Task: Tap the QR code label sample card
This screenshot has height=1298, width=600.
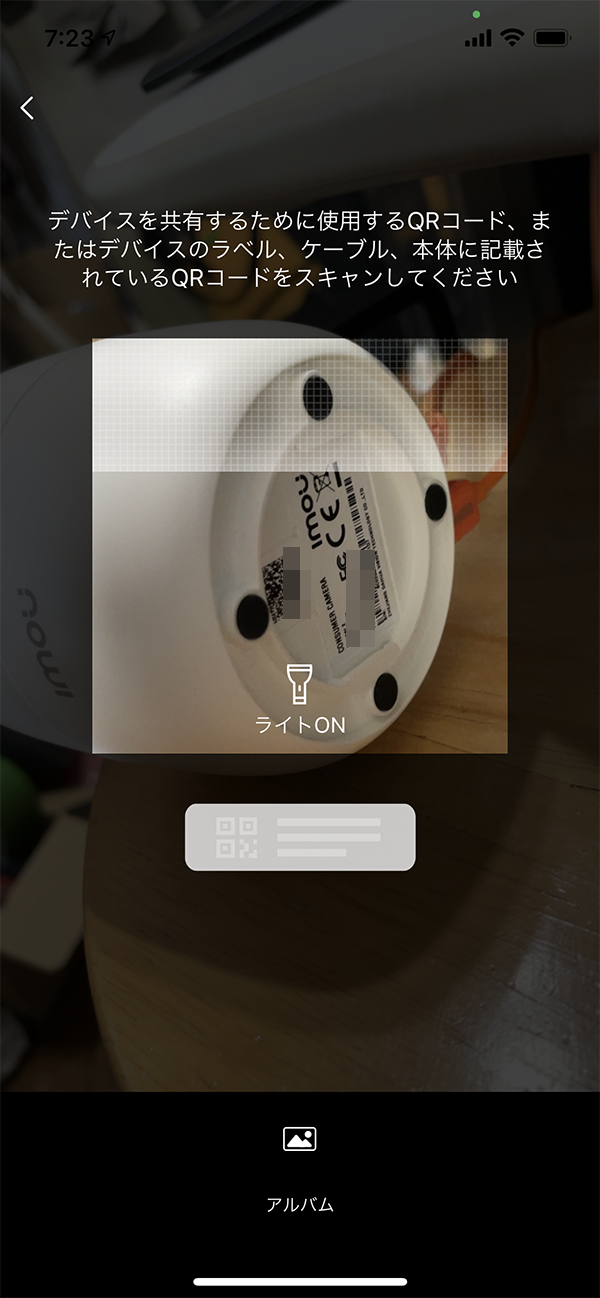Action: (300, 837)
